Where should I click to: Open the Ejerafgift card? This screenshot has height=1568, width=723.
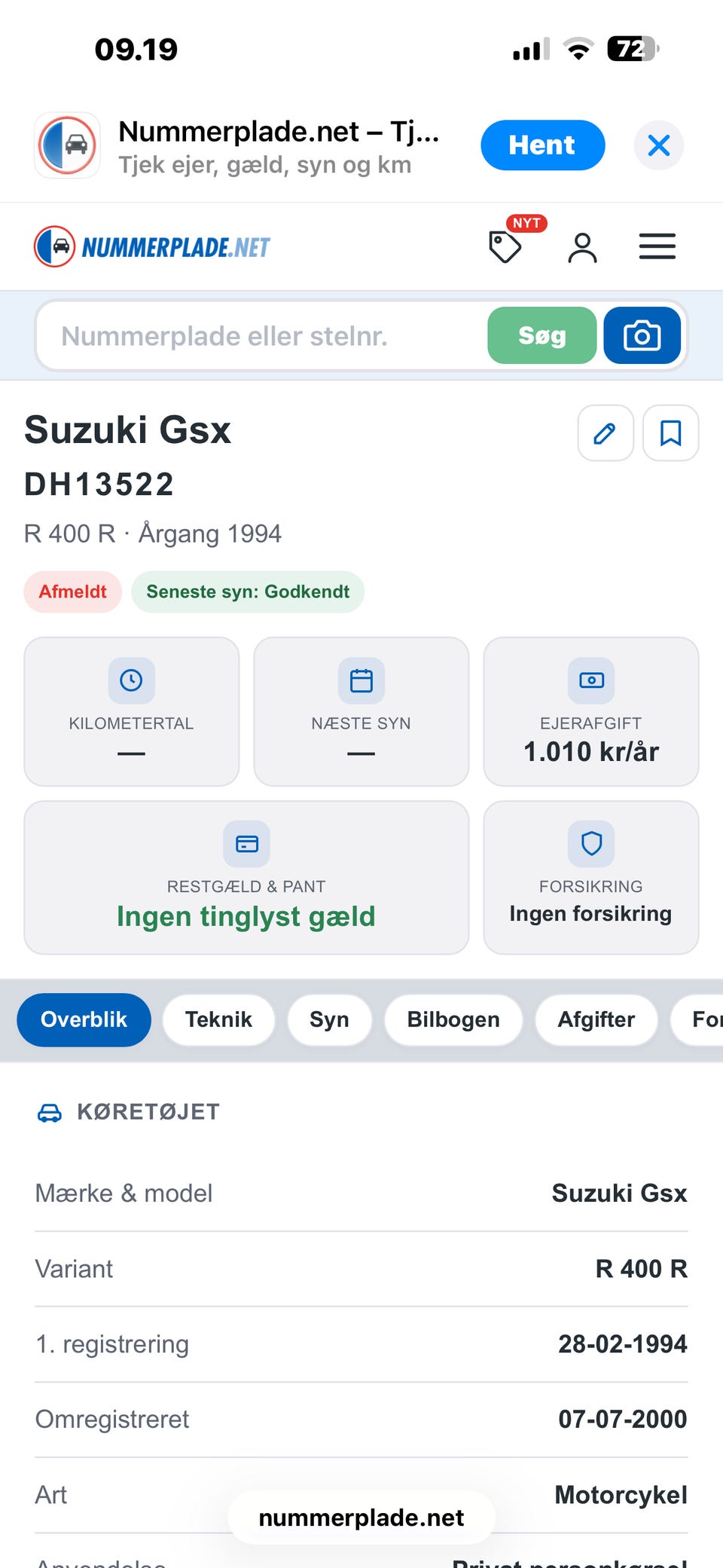click(591, 712)
